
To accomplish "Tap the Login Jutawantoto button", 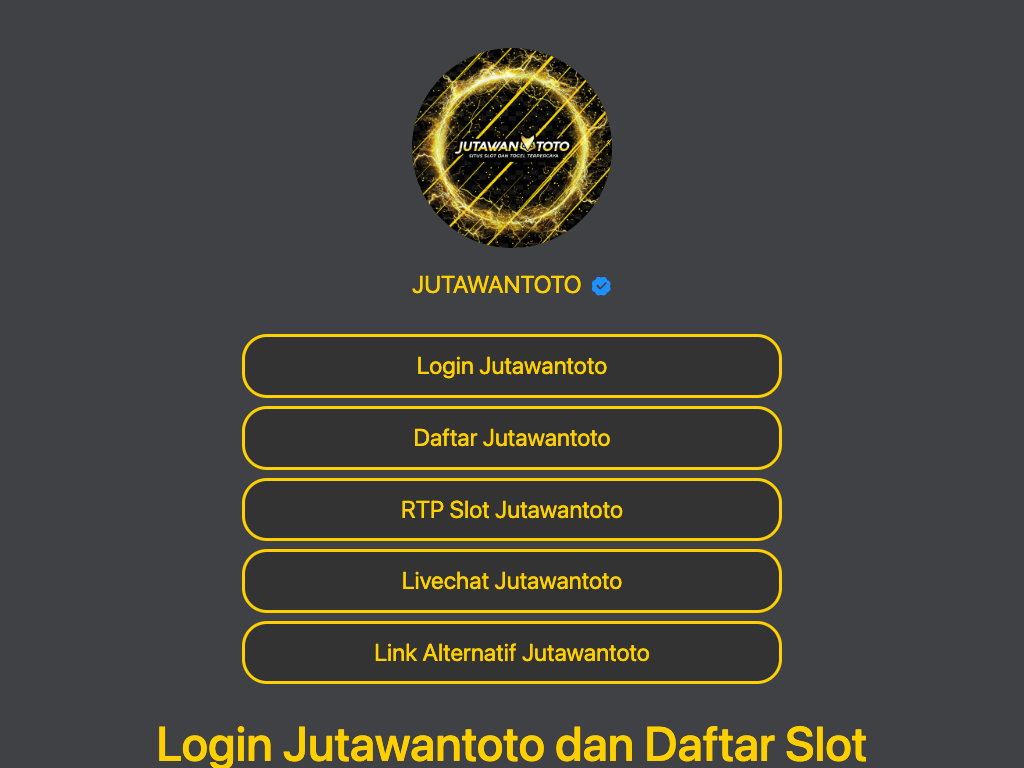I will coord(511,366).
